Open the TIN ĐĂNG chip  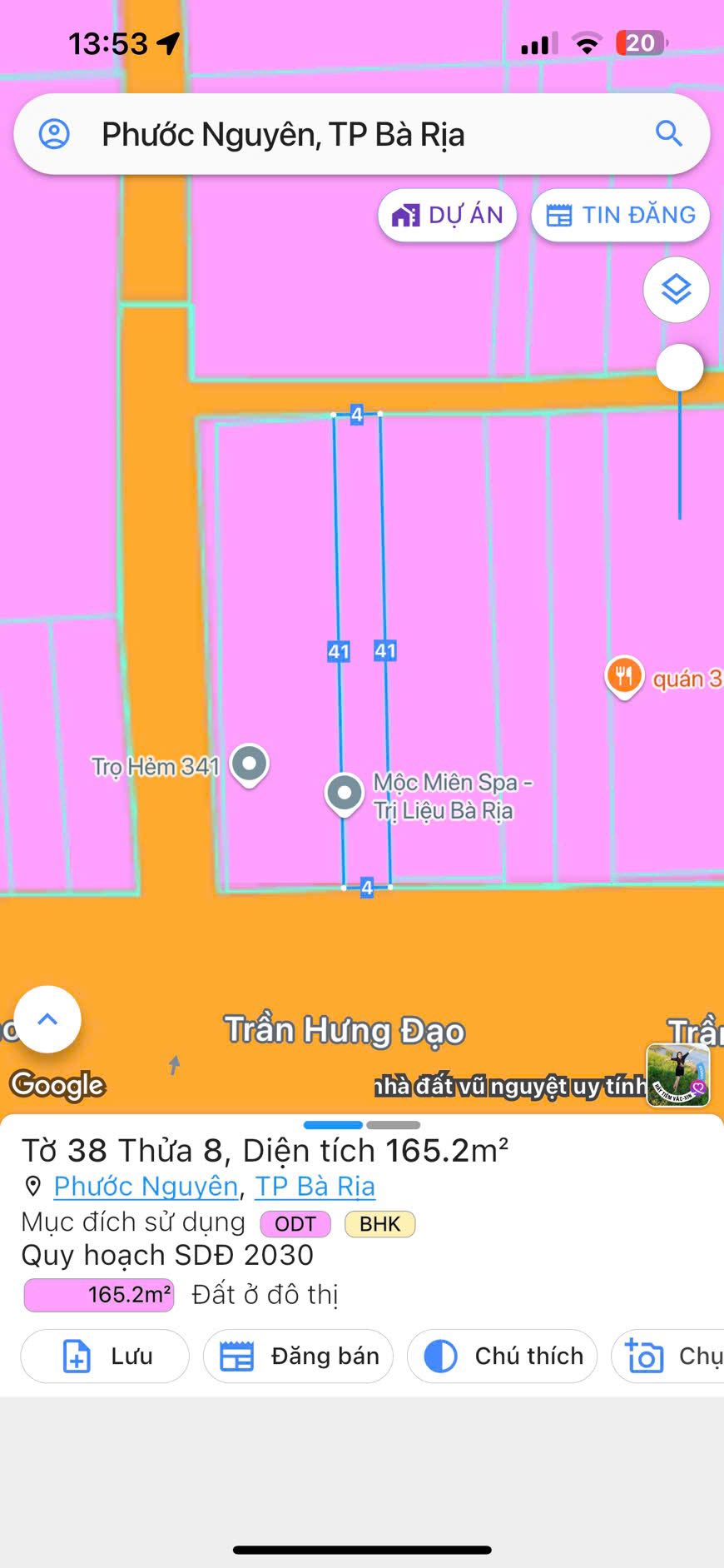621,216
